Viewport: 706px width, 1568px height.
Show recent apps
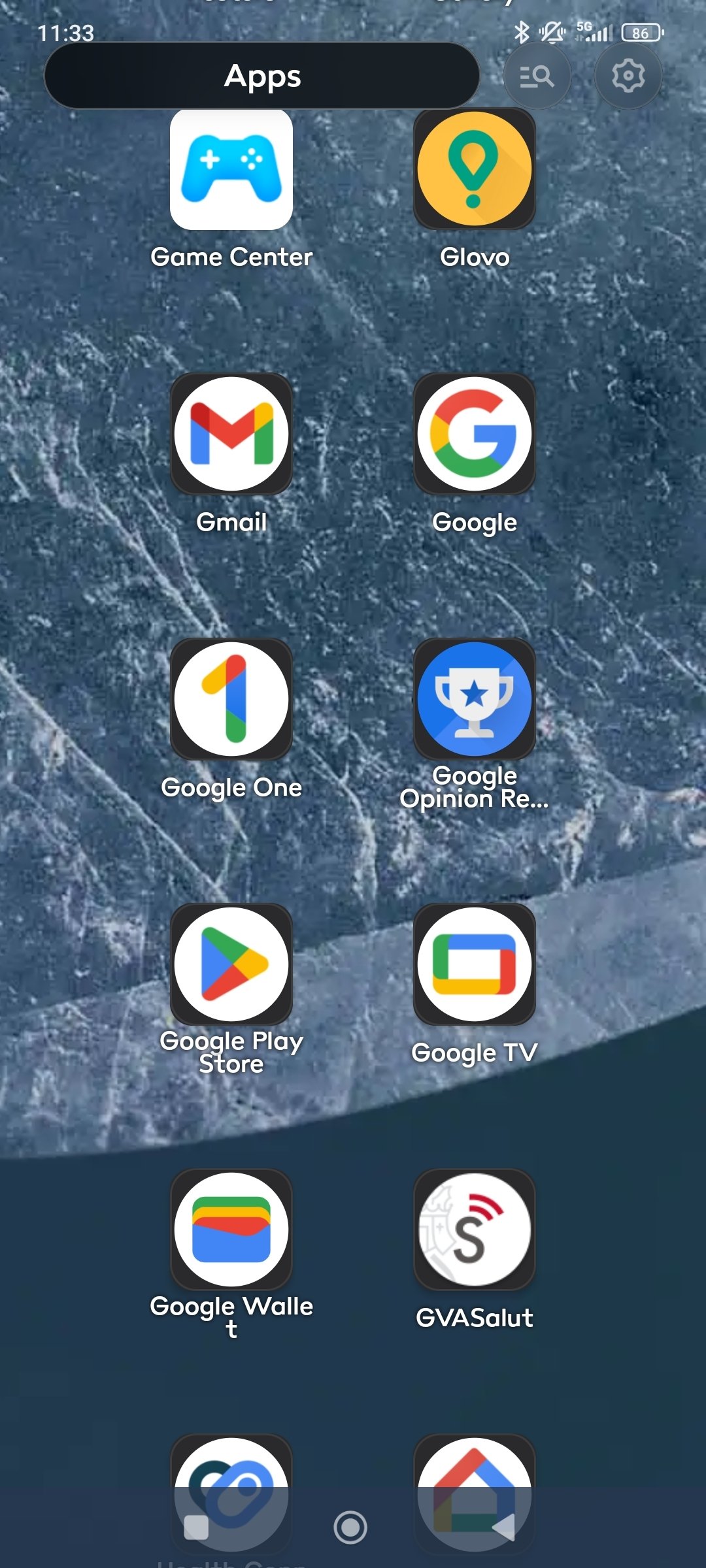196,1527
